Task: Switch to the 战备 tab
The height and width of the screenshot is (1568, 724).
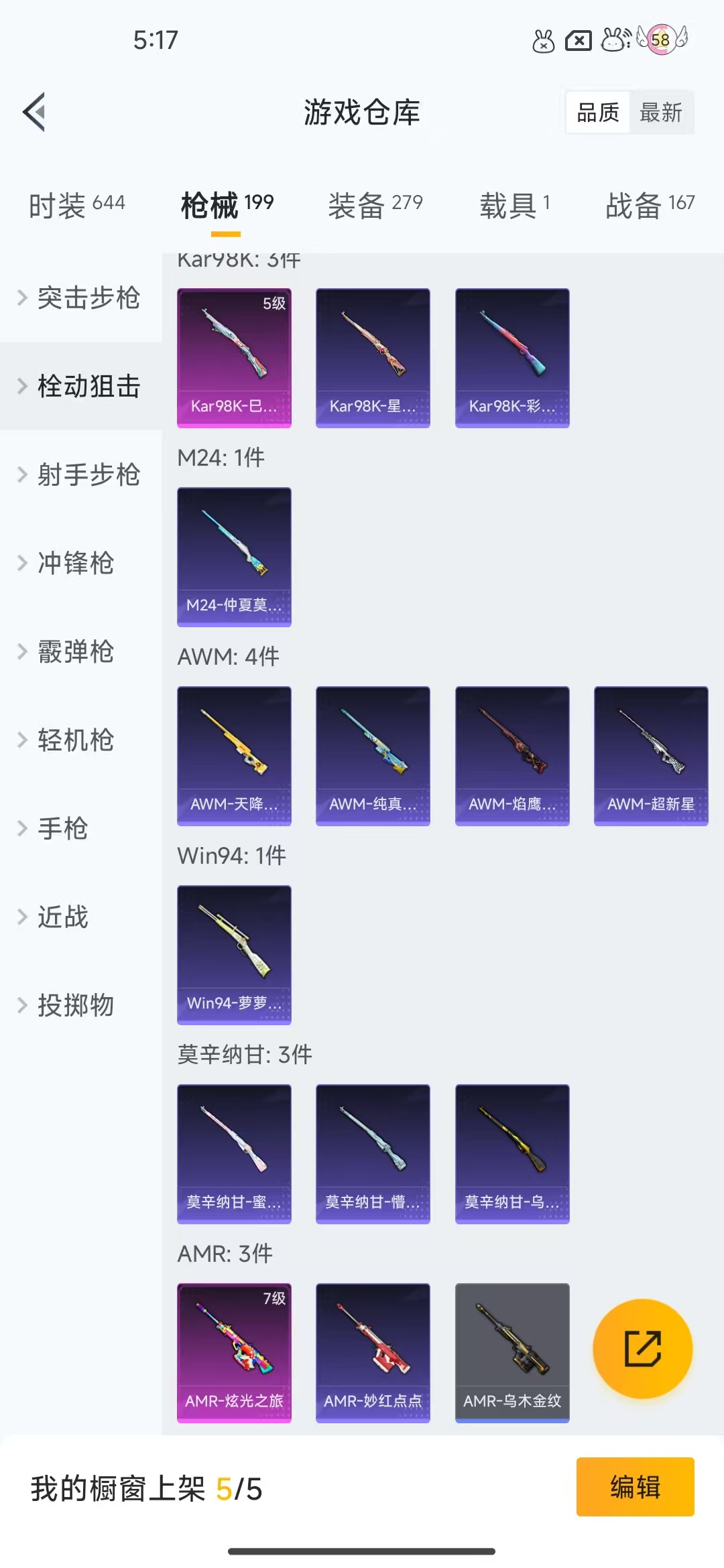Action: [x=650, y=205]
